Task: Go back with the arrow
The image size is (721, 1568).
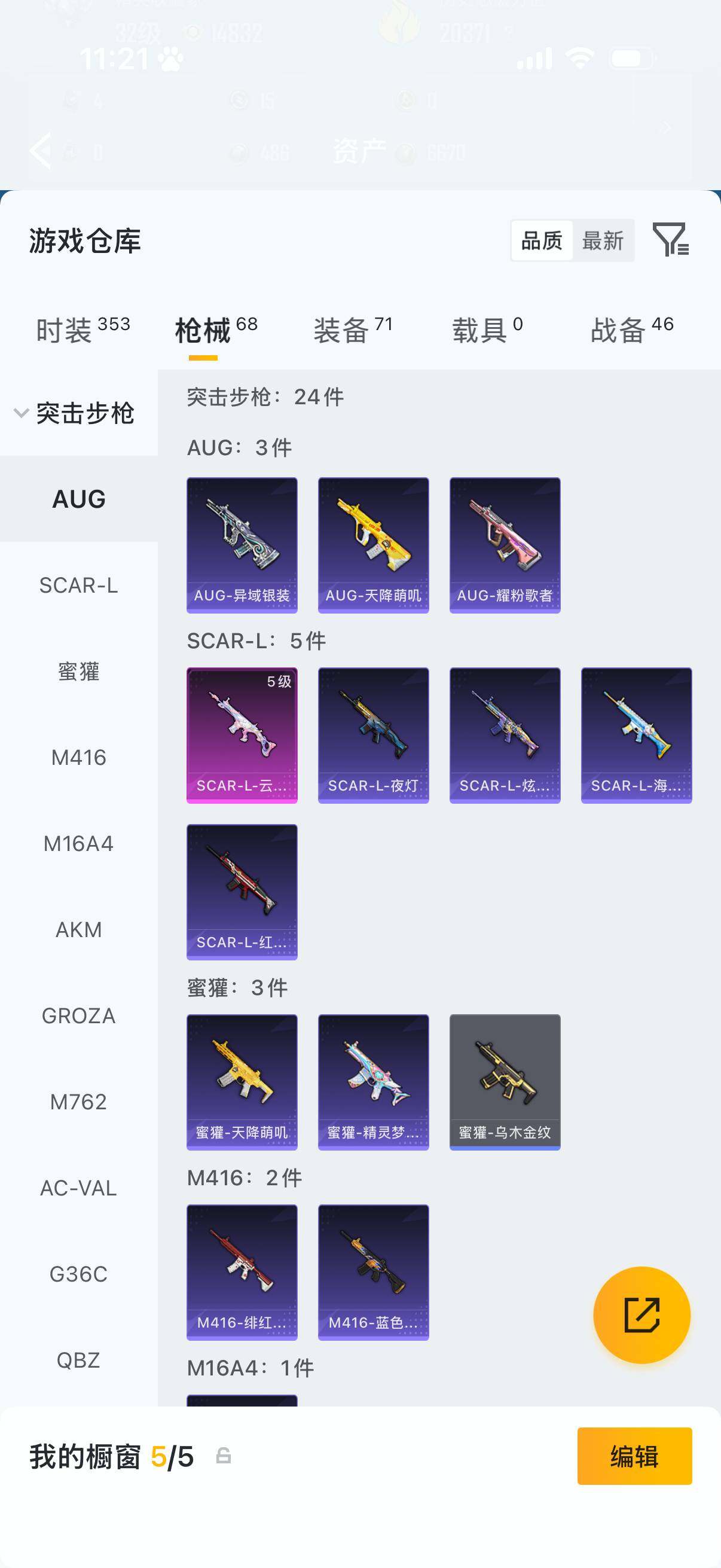Action: coord(41,150)
